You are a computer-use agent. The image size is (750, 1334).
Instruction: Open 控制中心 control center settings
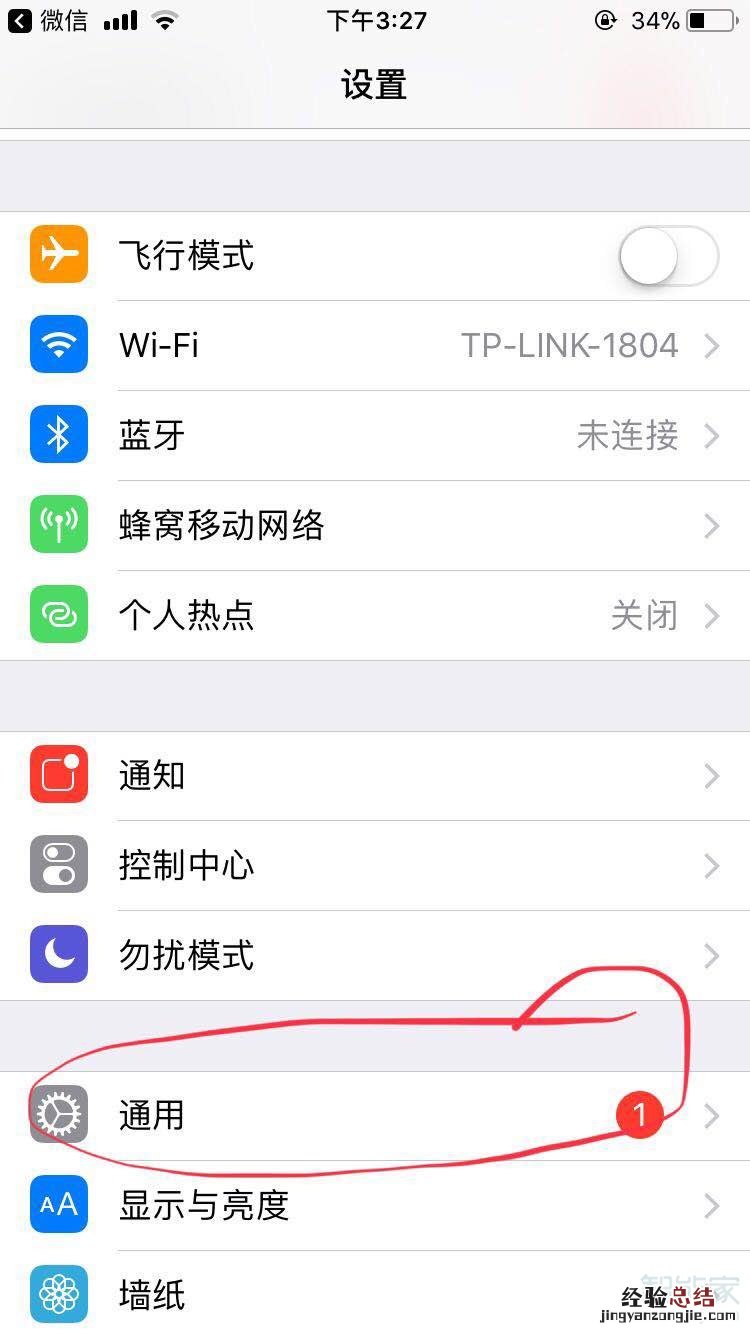point(375,866)
